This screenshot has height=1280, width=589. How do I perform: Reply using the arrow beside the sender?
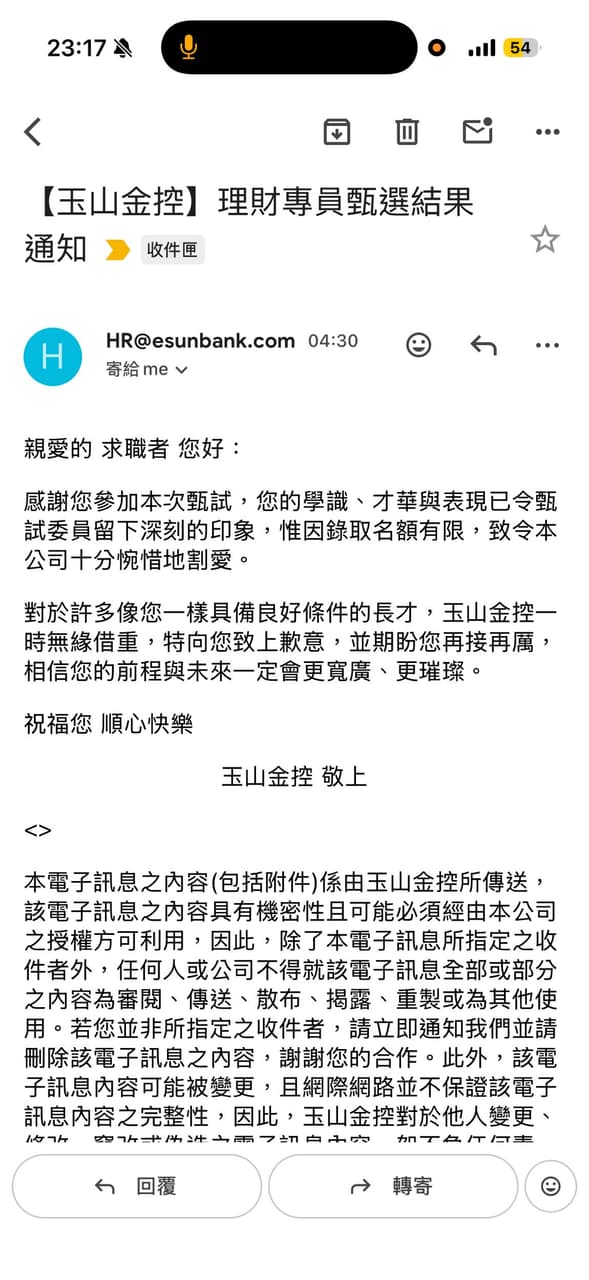point(483,345)
